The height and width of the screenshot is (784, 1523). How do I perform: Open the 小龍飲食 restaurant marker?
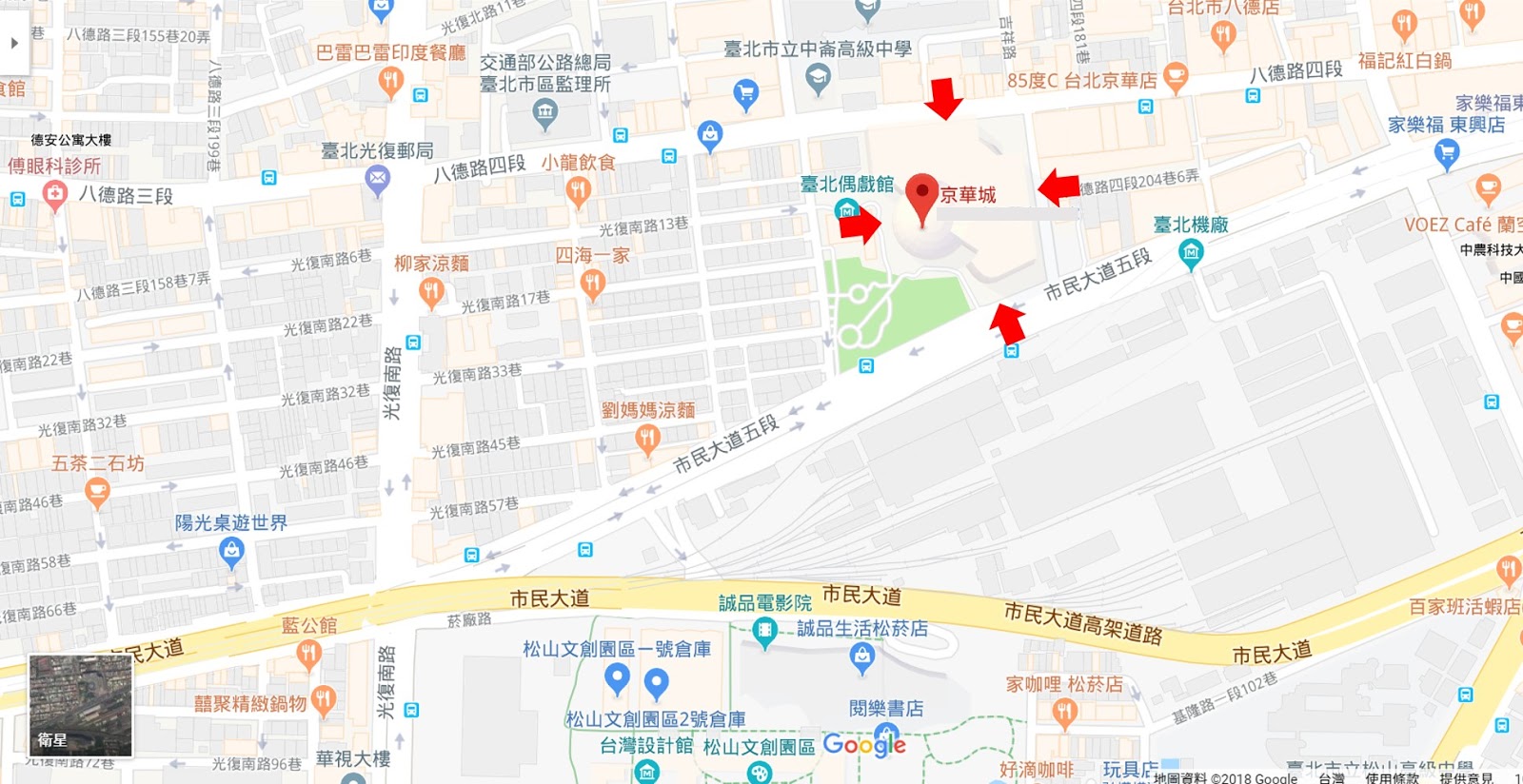pos(578,190)
